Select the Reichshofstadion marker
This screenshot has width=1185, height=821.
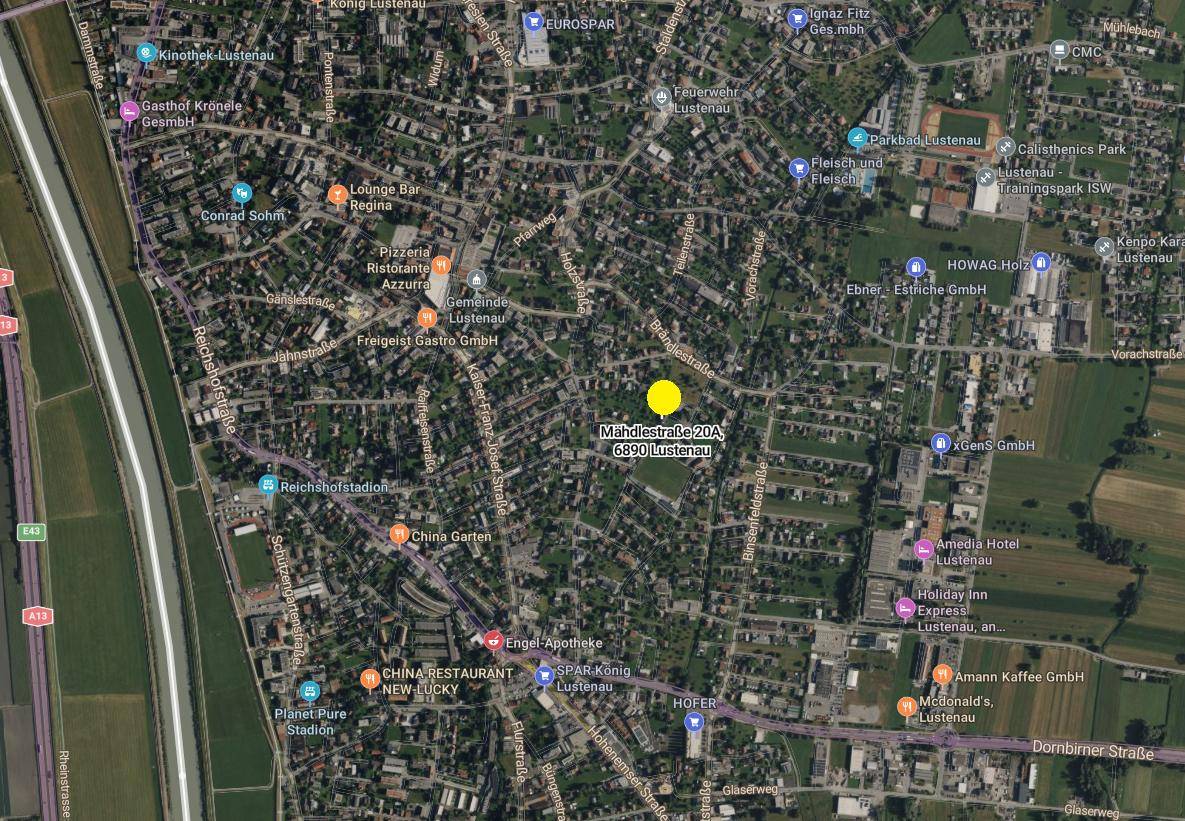[267, 485]
